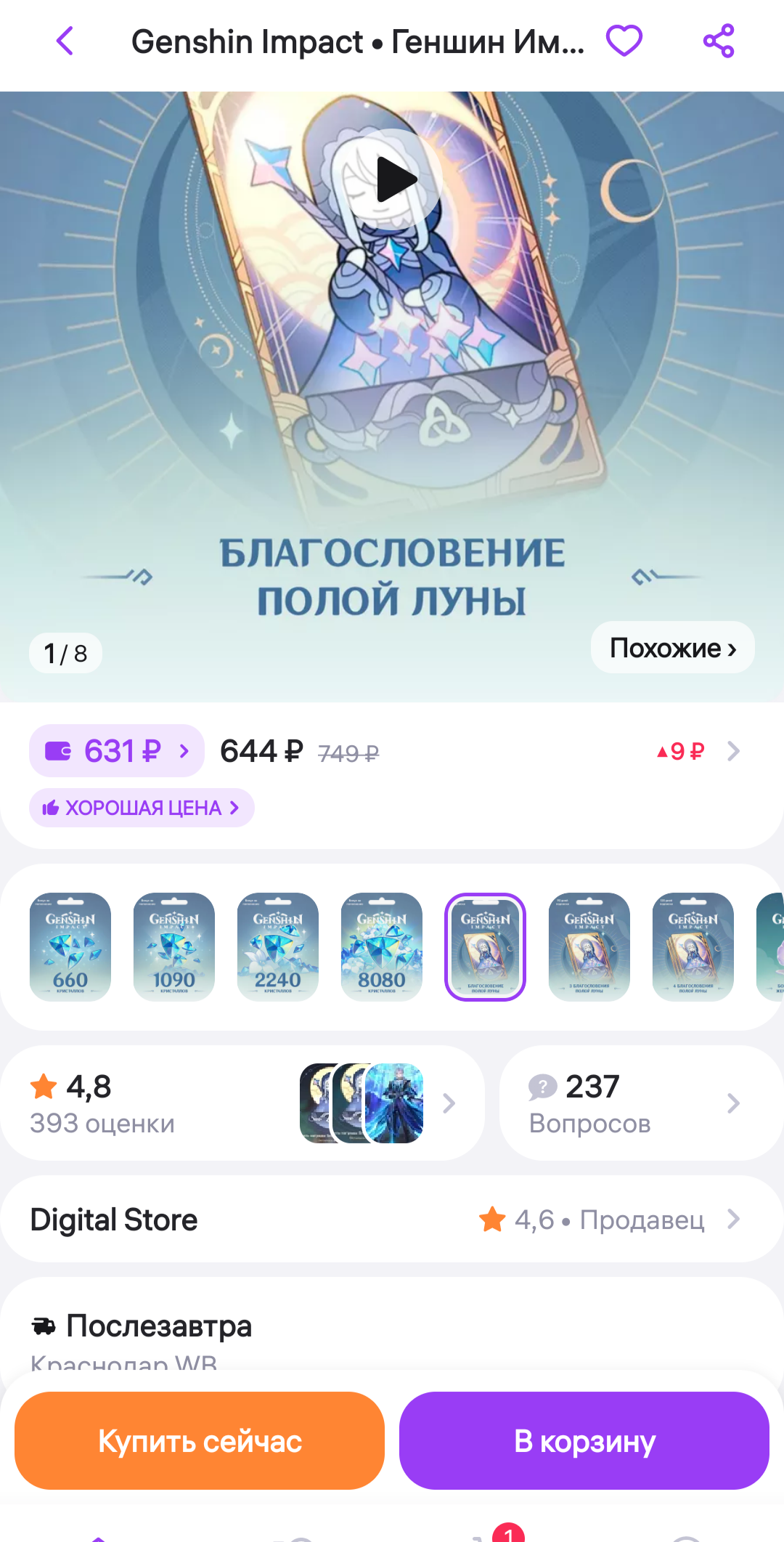Open wallet price 631 ₽ details
The image size is (784, 1542).
[117, 750]
